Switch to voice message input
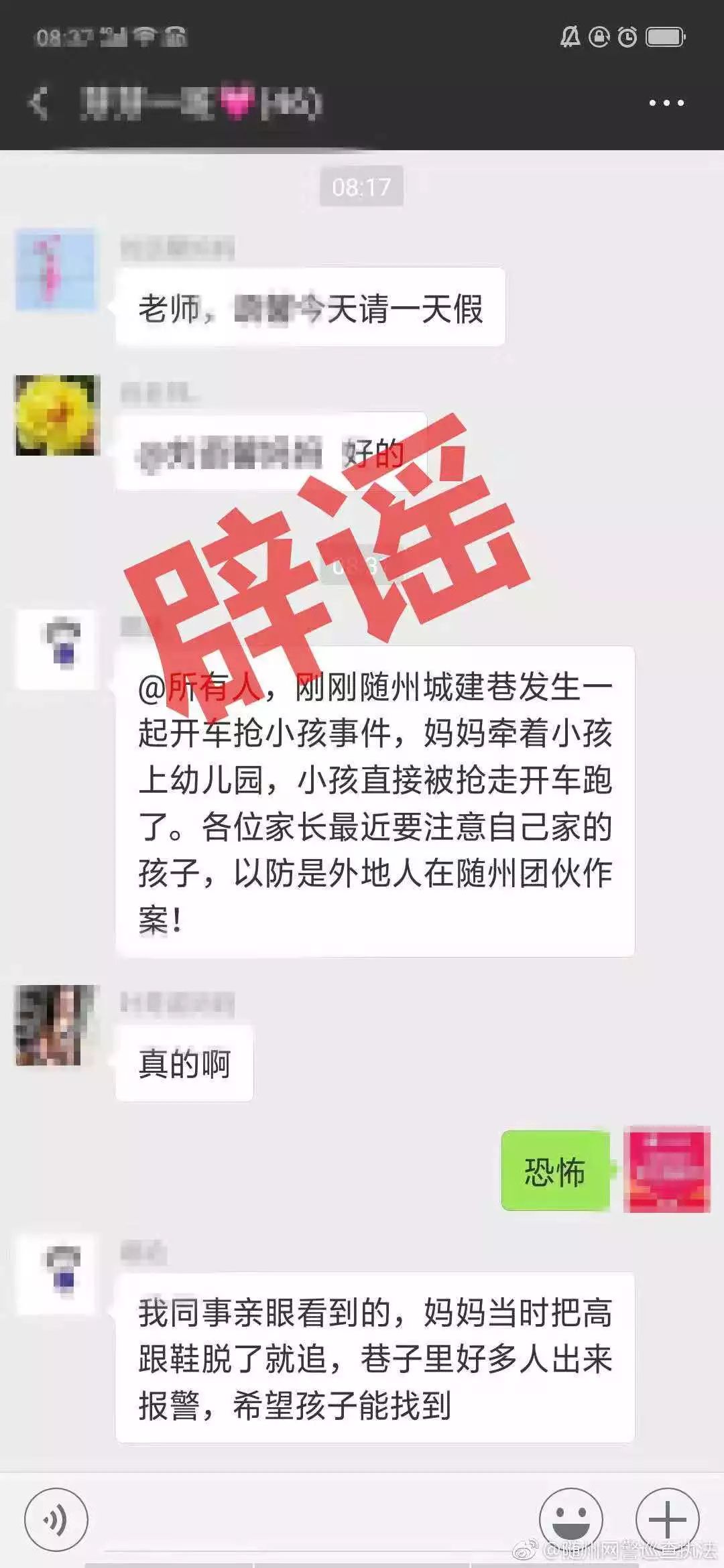Image resolution: width=724 pixels, height=1568 pixels. [x=56, y=1520]
